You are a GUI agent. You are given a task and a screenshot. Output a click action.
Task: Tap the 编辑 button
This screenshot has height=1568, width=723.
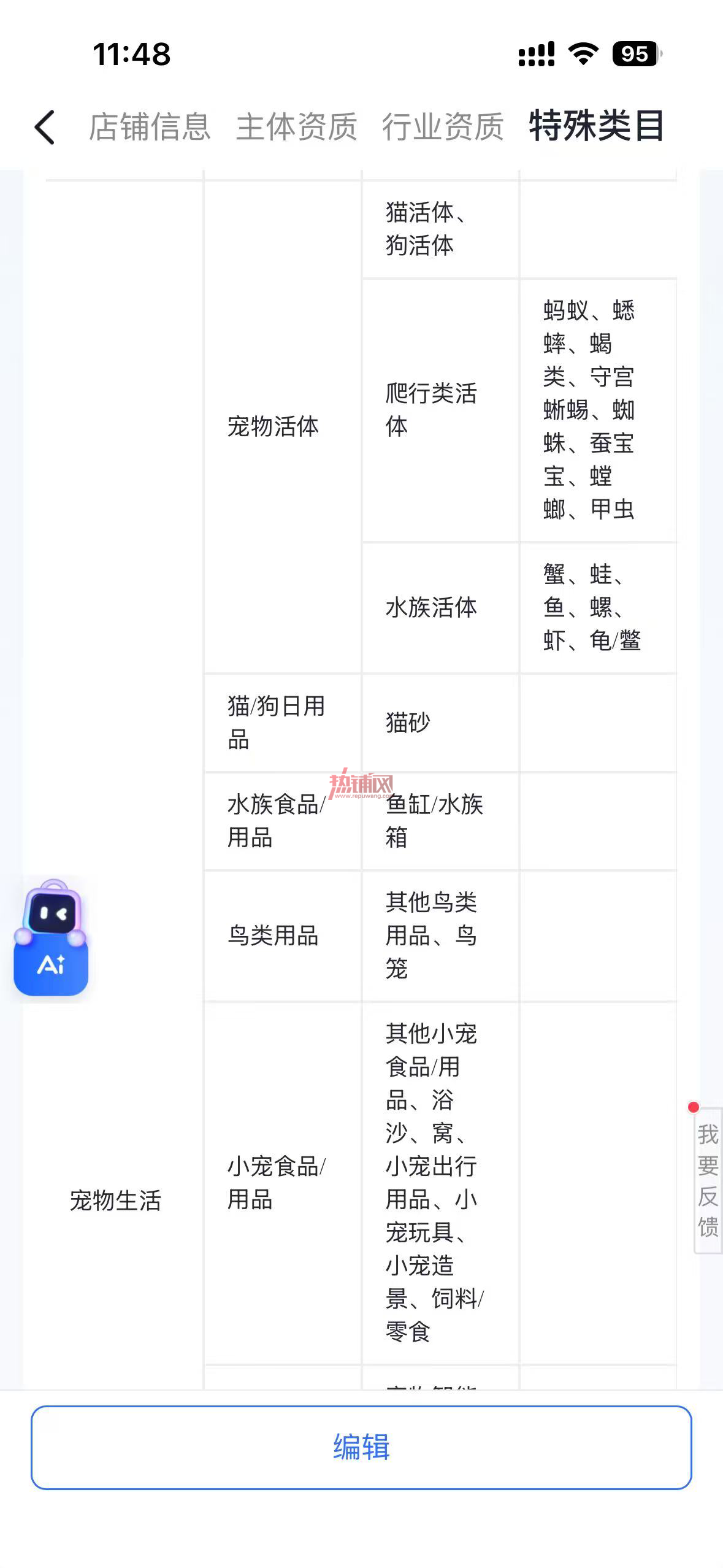click(361, 1447)
